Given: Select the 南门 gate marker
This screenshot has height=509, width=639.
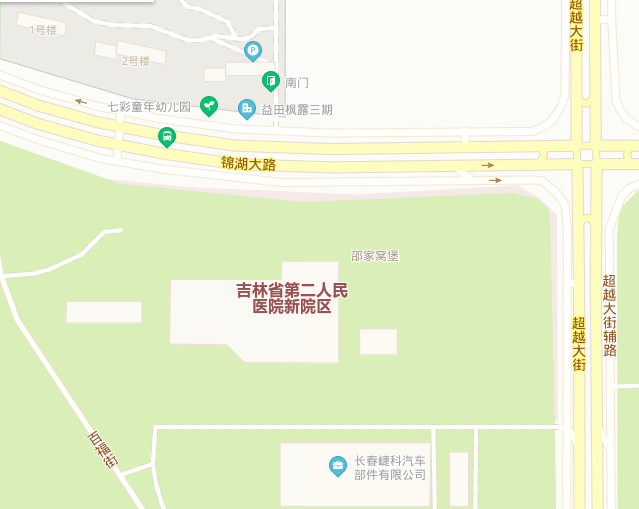Looking at the screenshot, I should [270, 80].
